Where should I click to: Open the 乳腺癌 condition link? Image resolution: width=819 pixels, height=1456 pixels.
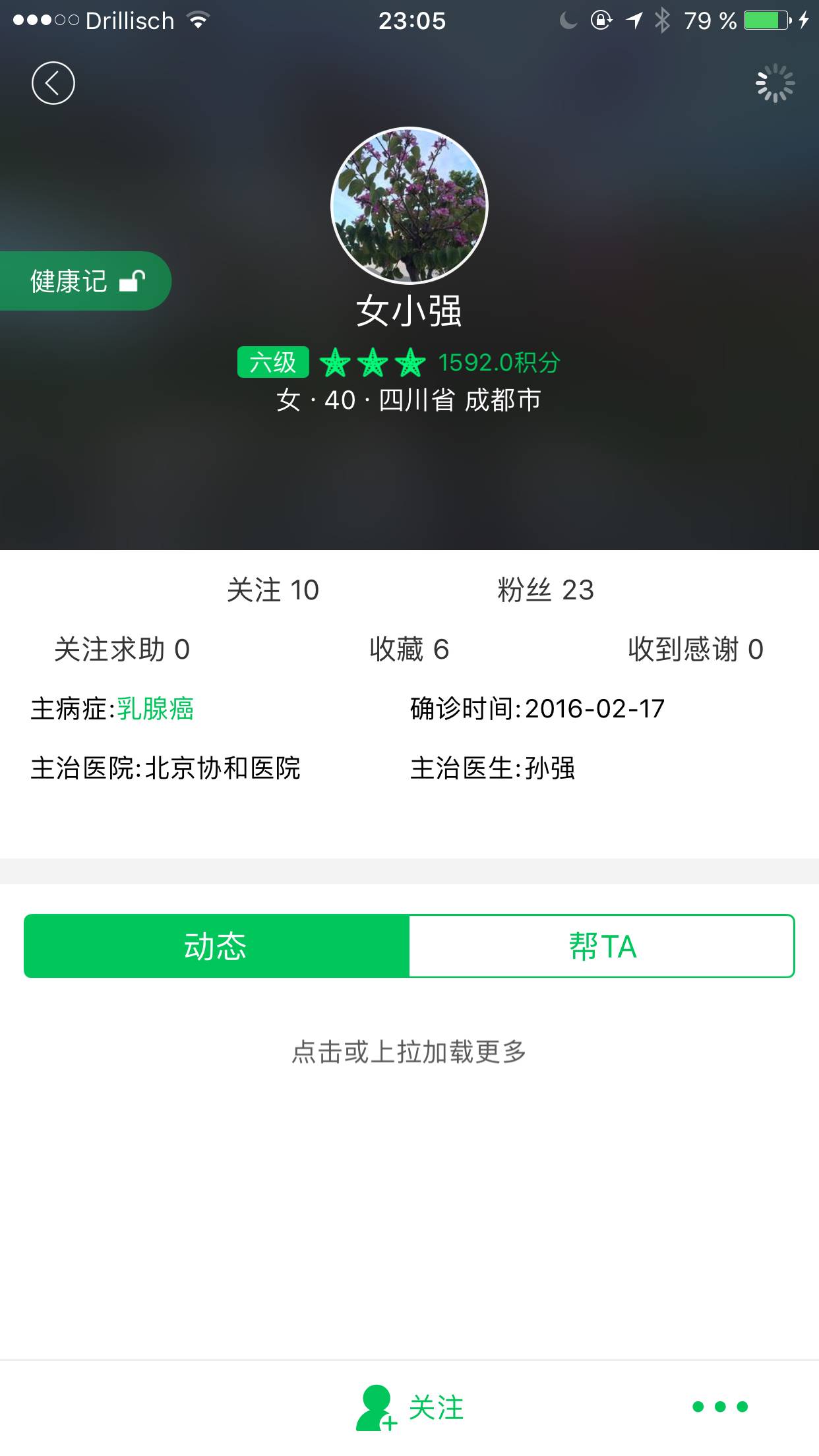pyautogui.click(x=156, y=709)
